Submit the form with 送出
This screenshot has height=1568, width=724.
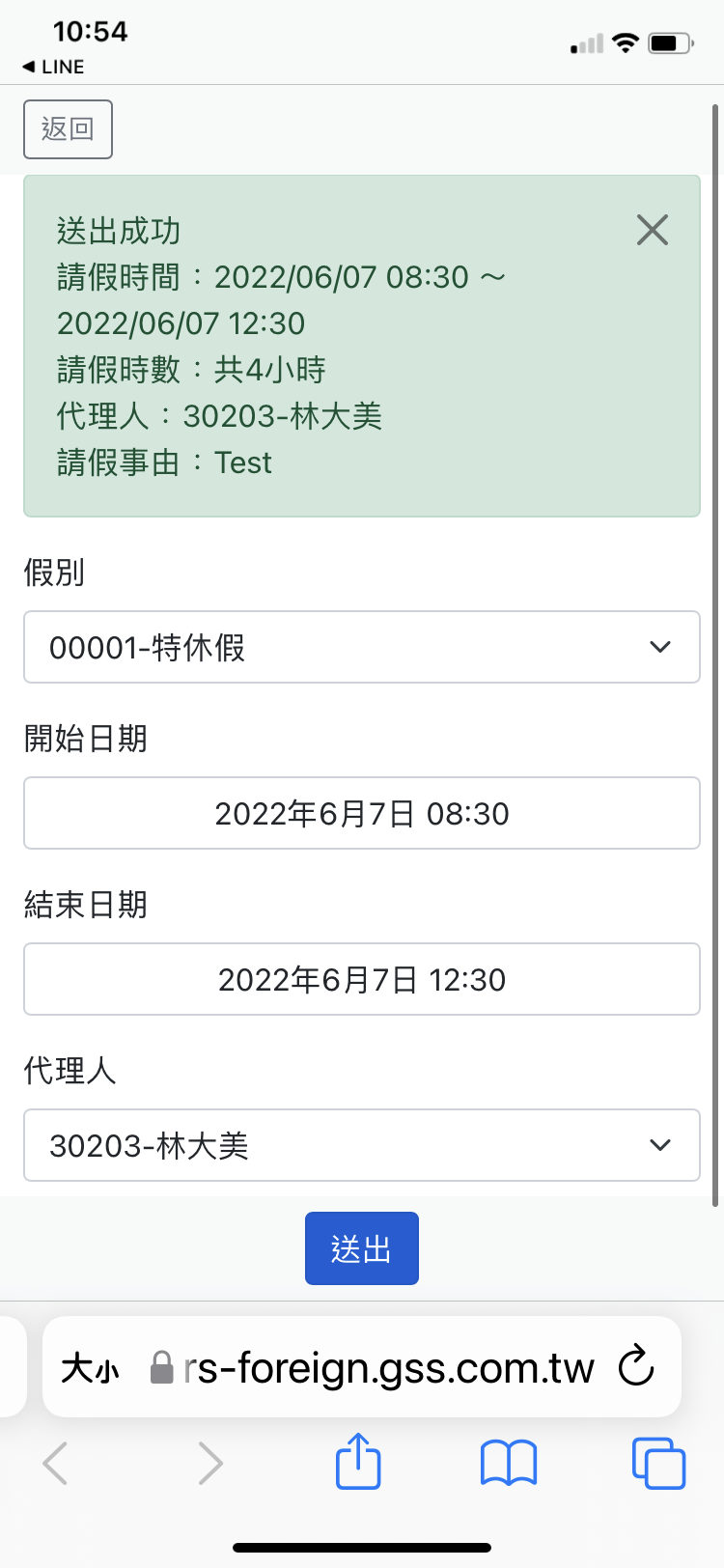coord(361,1248)
